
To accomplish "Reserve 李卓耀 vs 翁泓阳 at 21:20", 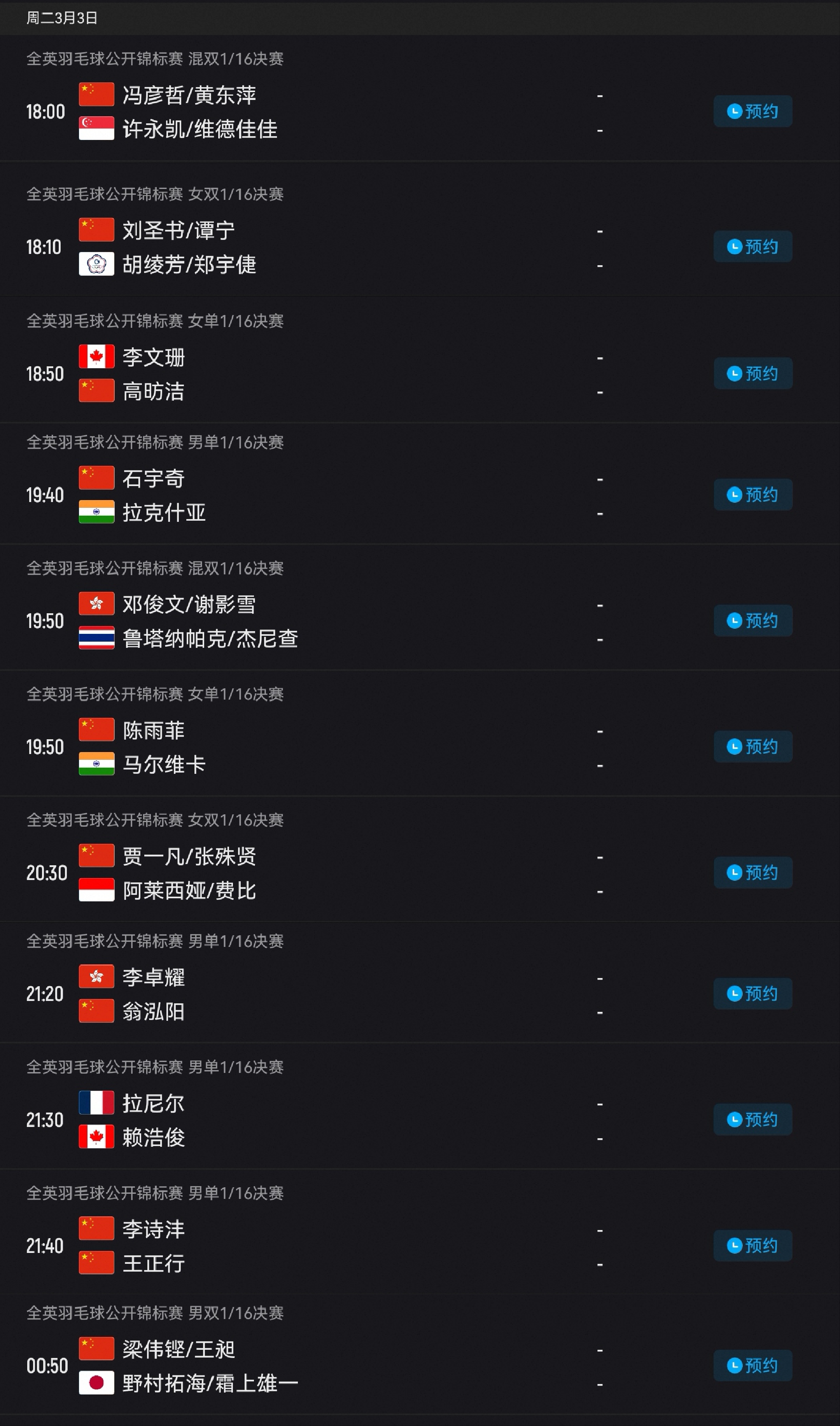I will click(752, 994).
